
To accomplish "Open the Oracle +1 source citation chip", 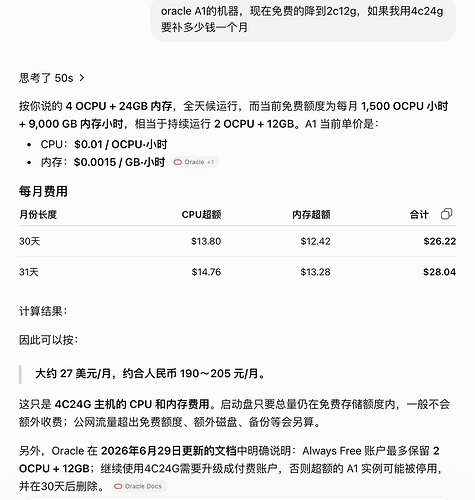I will (x=195, y=162).
